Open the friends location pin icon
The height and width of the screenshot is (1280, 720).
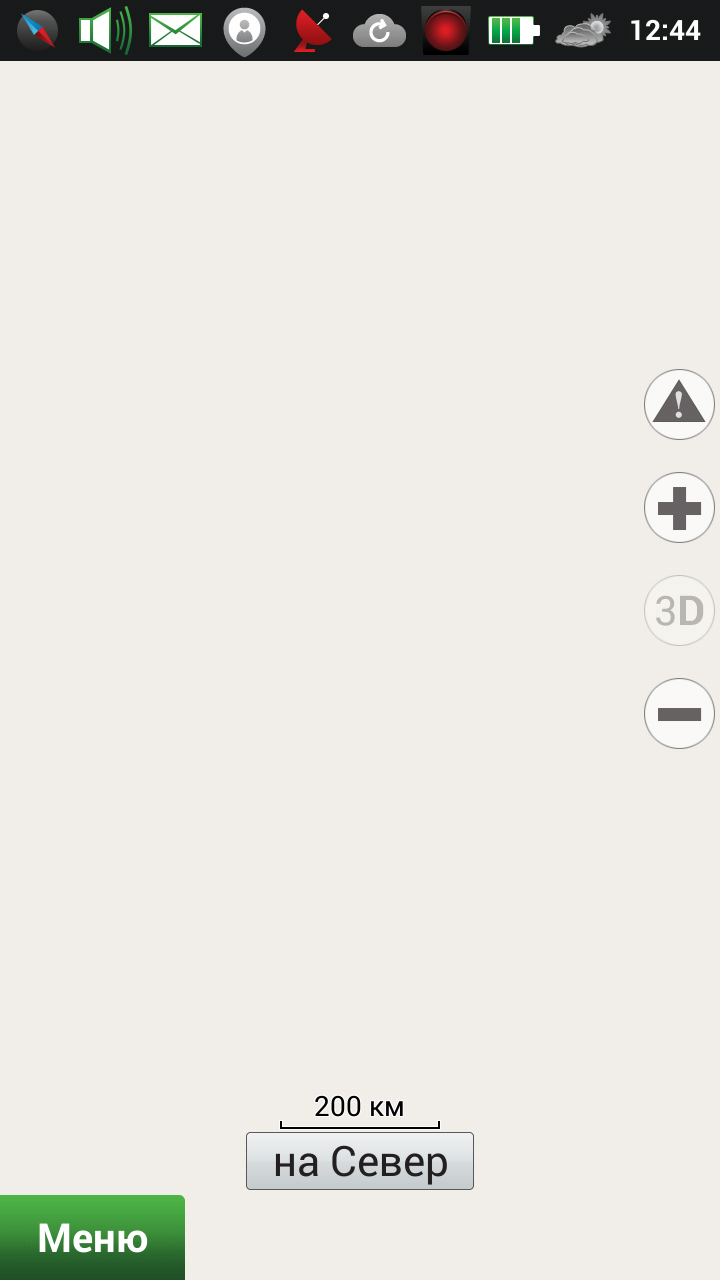pyautogui.click(x=244, y=30)
